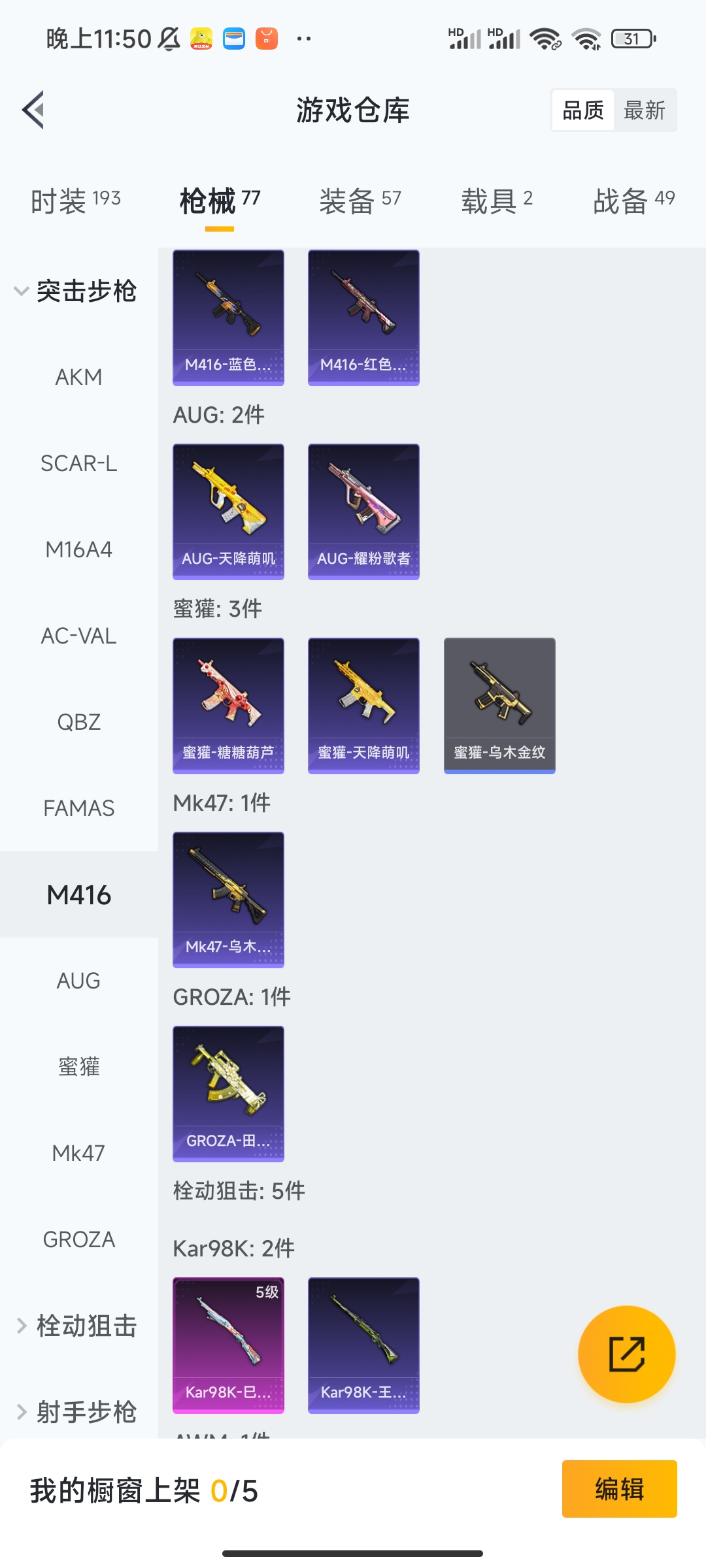Open the level 5 Kar98K skin
Image resolution: width=706 pixels, height=1568 pixels.
pos(228,1345)
